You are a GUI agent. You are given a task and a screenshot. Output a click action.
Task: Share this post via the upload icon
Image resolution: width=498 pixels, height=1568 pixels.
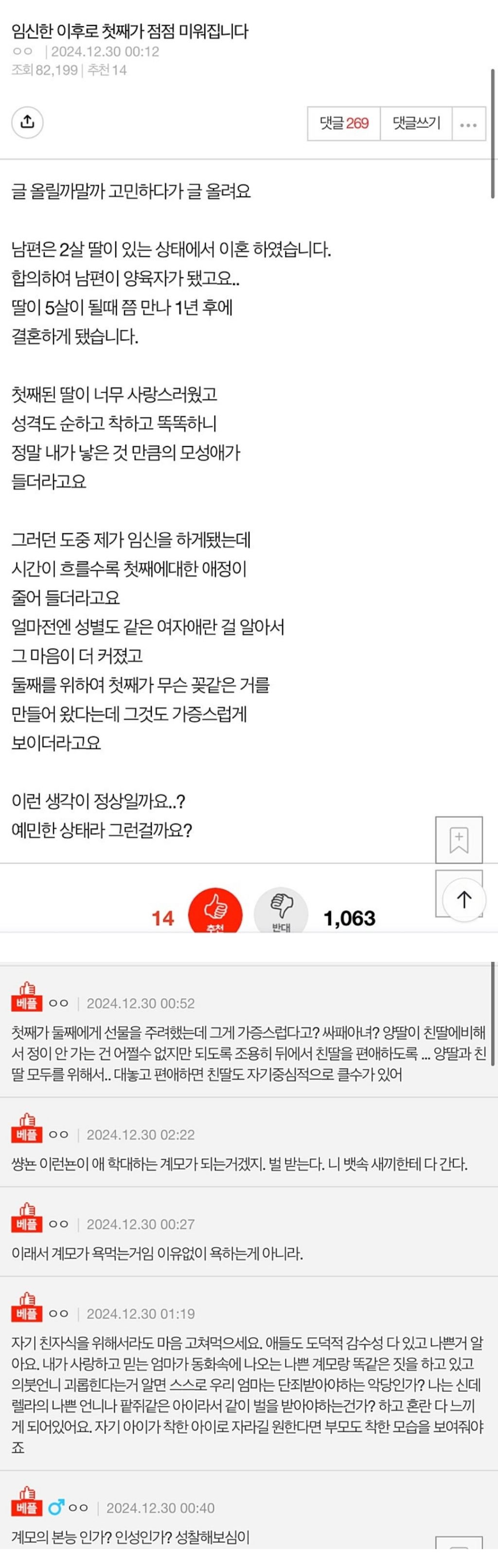27,122
